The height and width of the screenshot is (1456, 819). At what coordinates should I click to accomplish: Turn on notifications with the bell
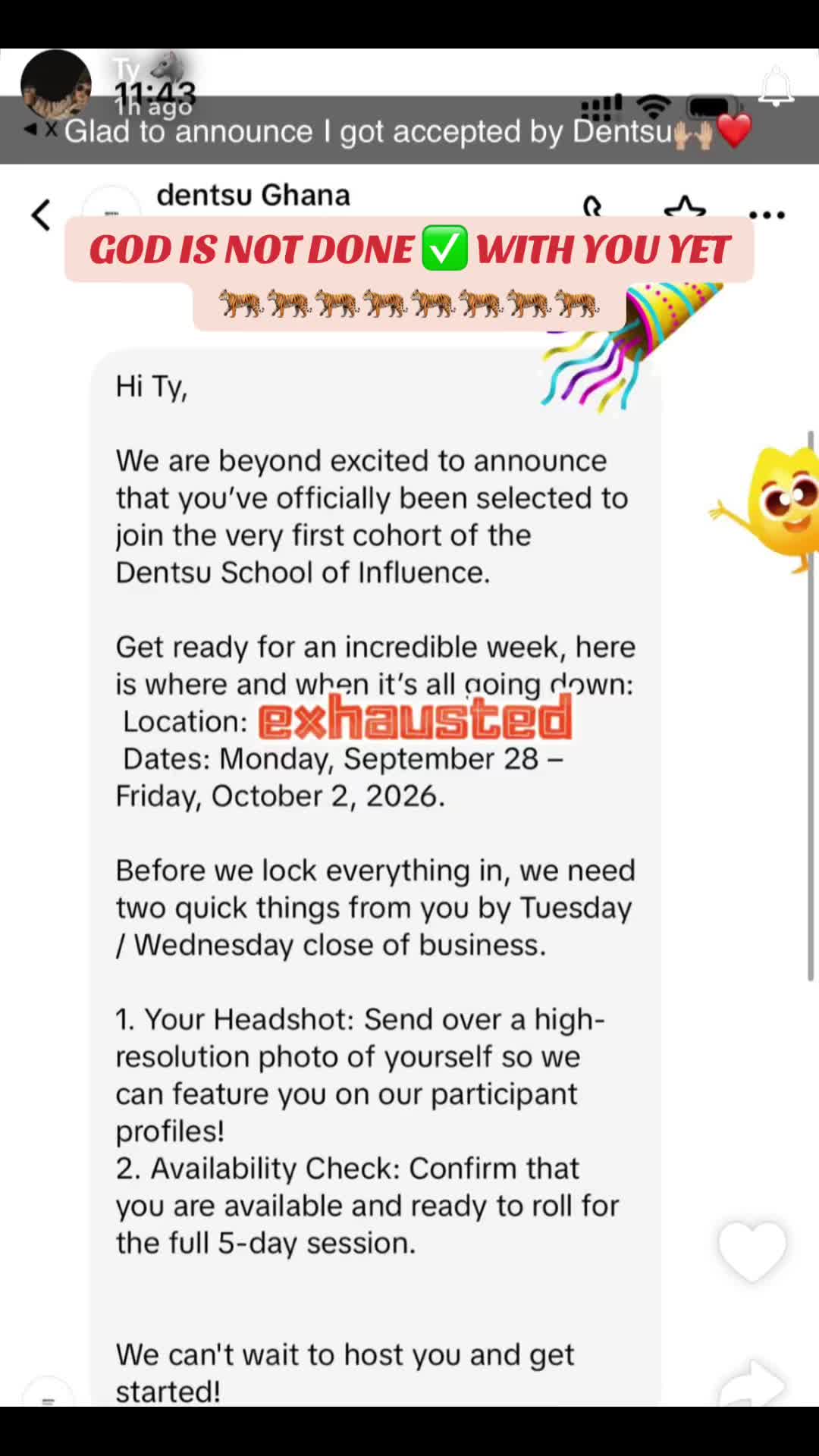(x=776, y=86)
